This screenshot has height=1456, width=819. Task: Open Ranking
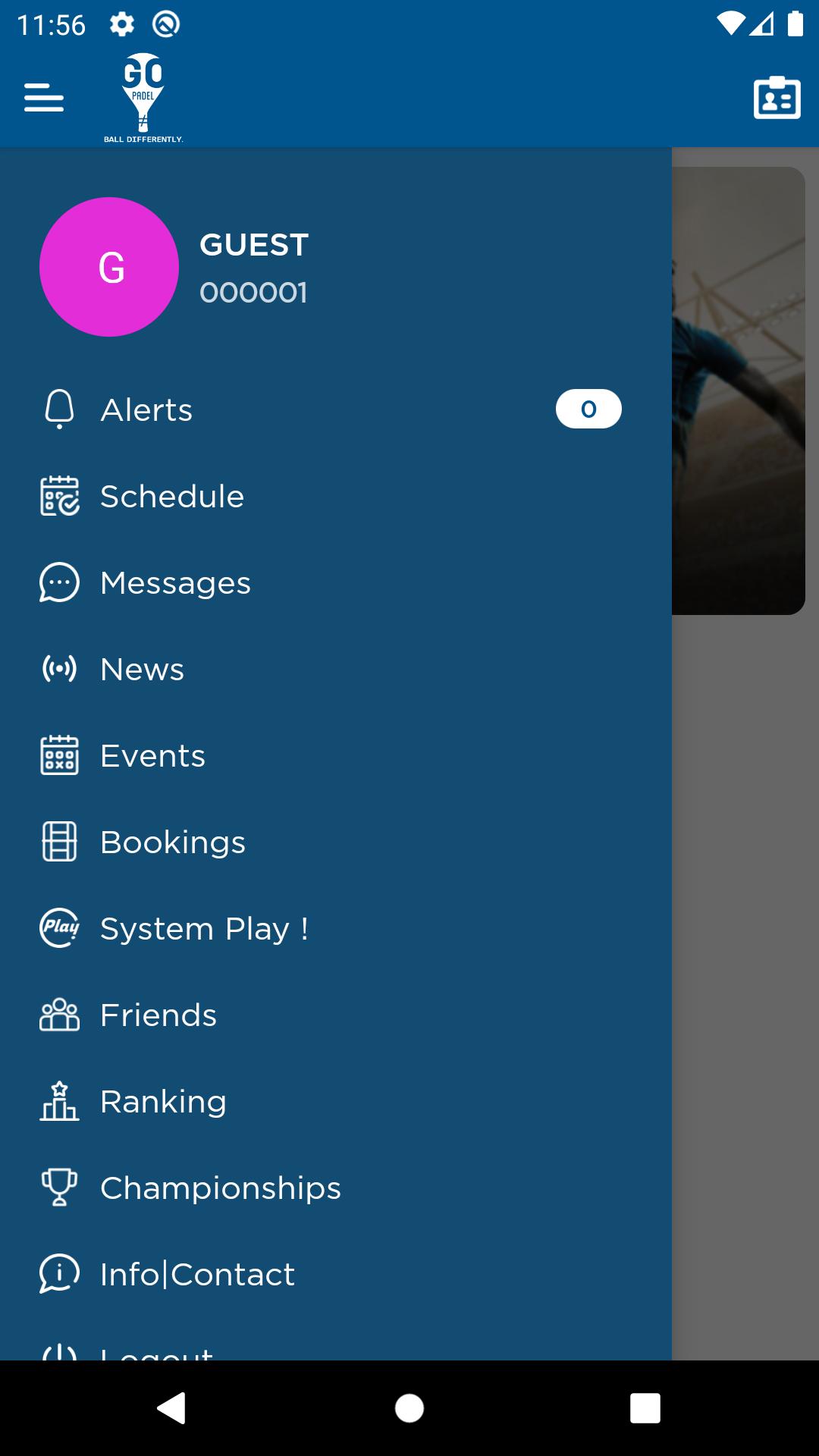pos(163,1102)
